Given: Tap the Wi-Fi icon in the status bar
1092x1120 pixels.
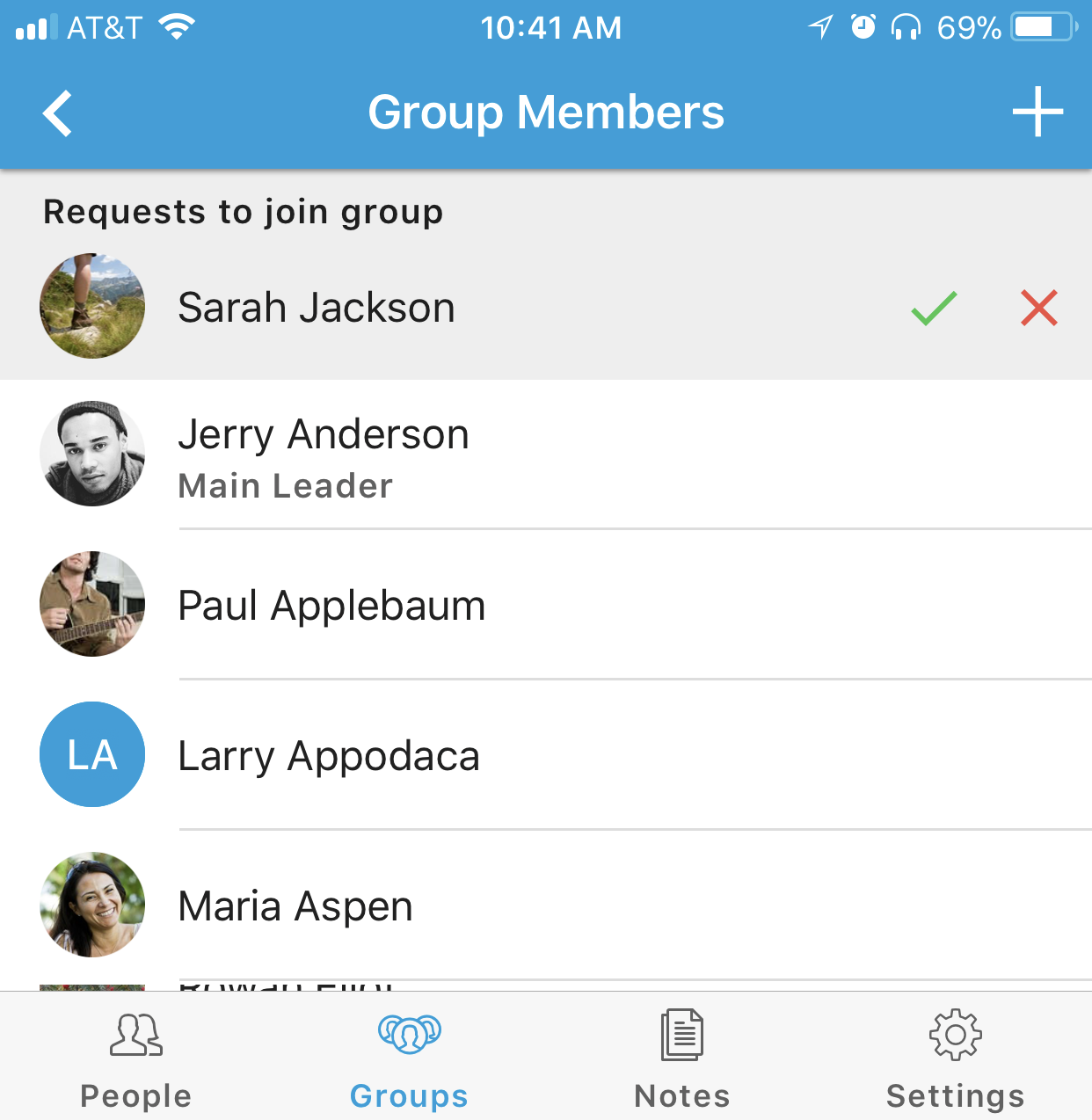Looking at the screenshot, I should tap(178, 26).
